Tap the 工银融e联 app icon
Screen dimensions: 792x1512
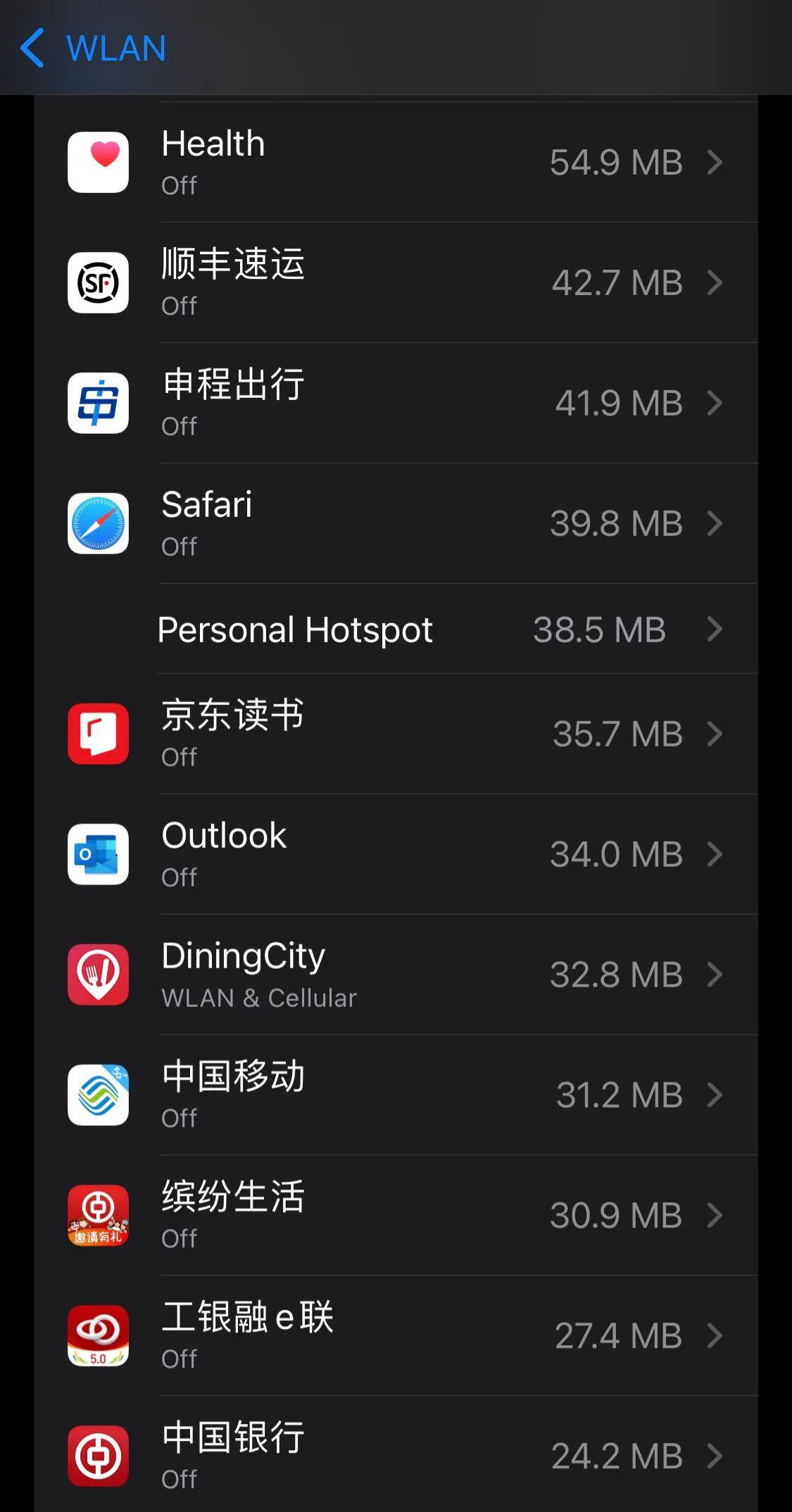[98, 1335]
